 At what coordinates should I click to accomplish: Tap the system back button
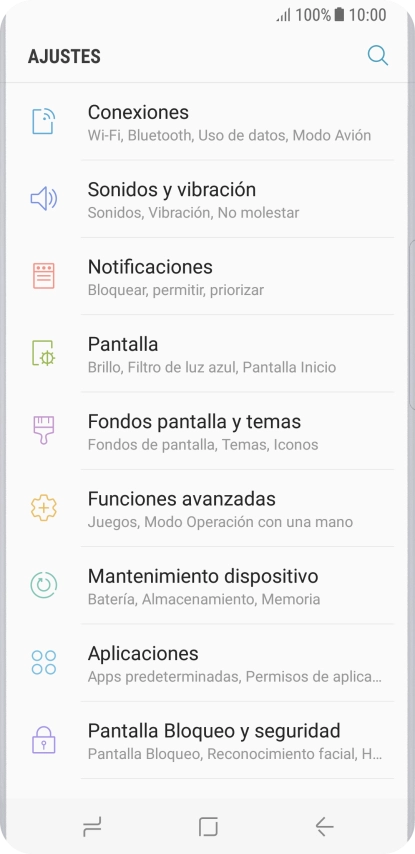(x=324, y=826)
